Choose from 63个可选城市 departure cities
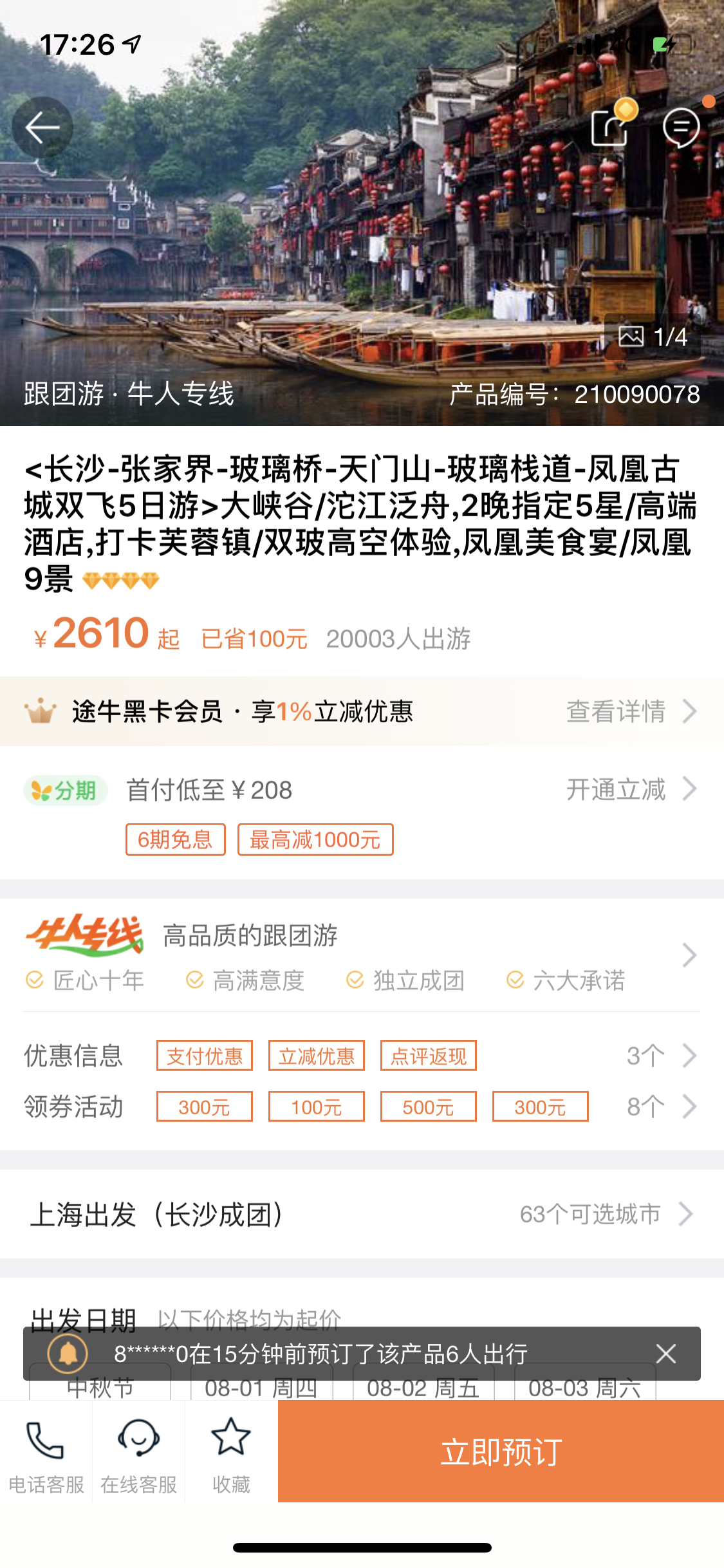The image size is (724, 1568). tap(605, 1214)
